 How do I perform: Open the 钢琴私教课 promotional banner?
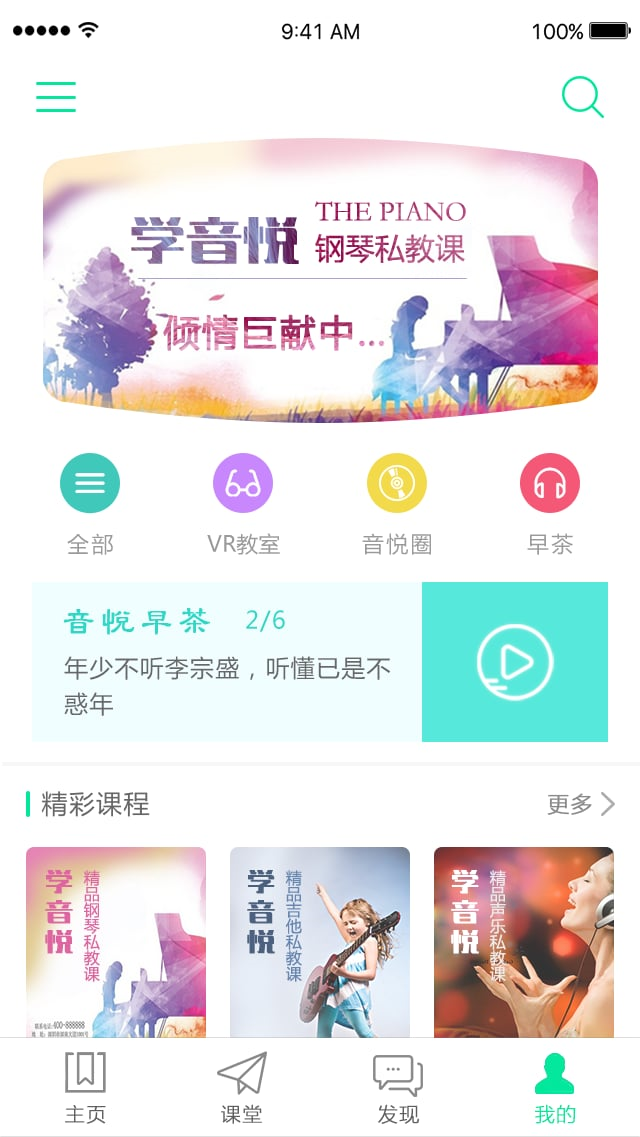click(x=320, y=279)
